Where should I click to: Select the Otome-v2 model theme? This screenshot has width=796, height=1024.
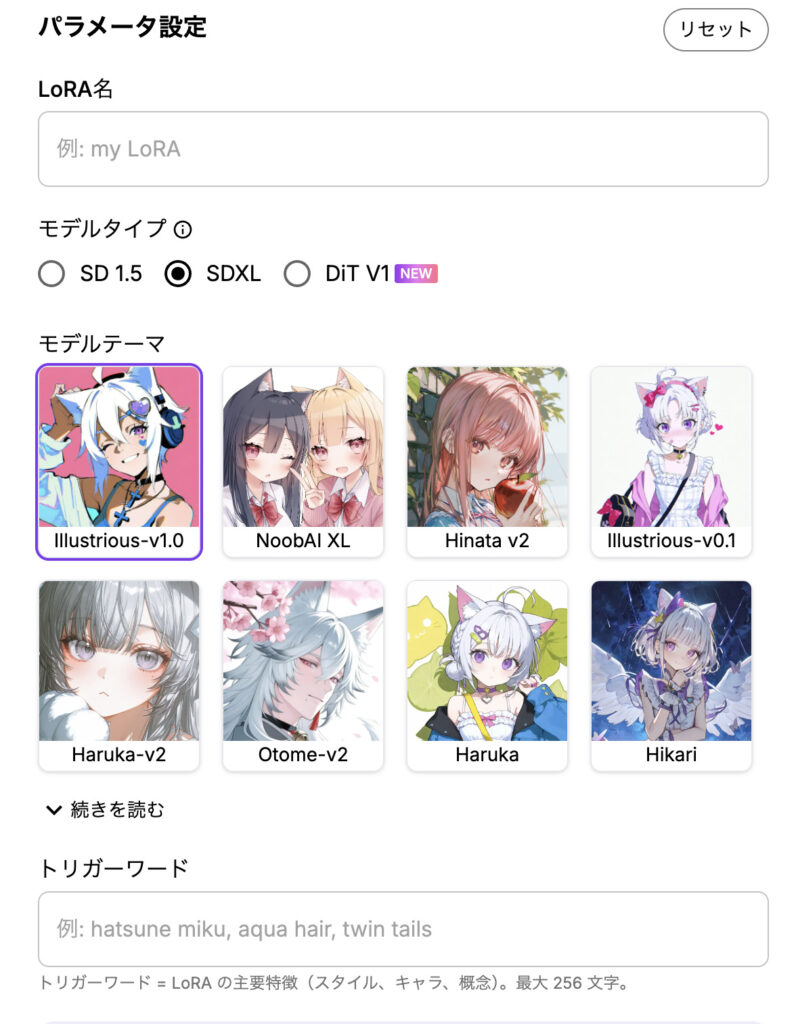point(303,675)
